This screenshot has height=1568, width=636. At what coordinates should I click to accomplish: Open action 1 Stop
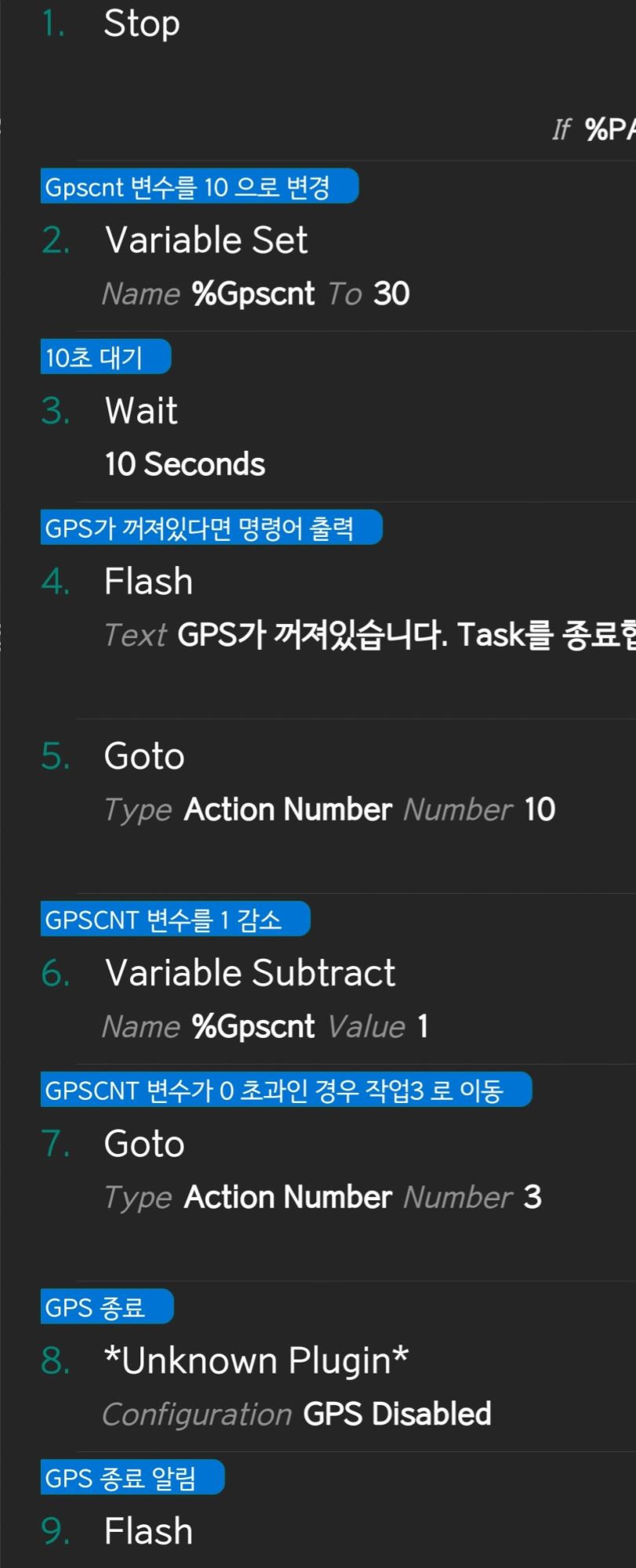tap(142, 24)
